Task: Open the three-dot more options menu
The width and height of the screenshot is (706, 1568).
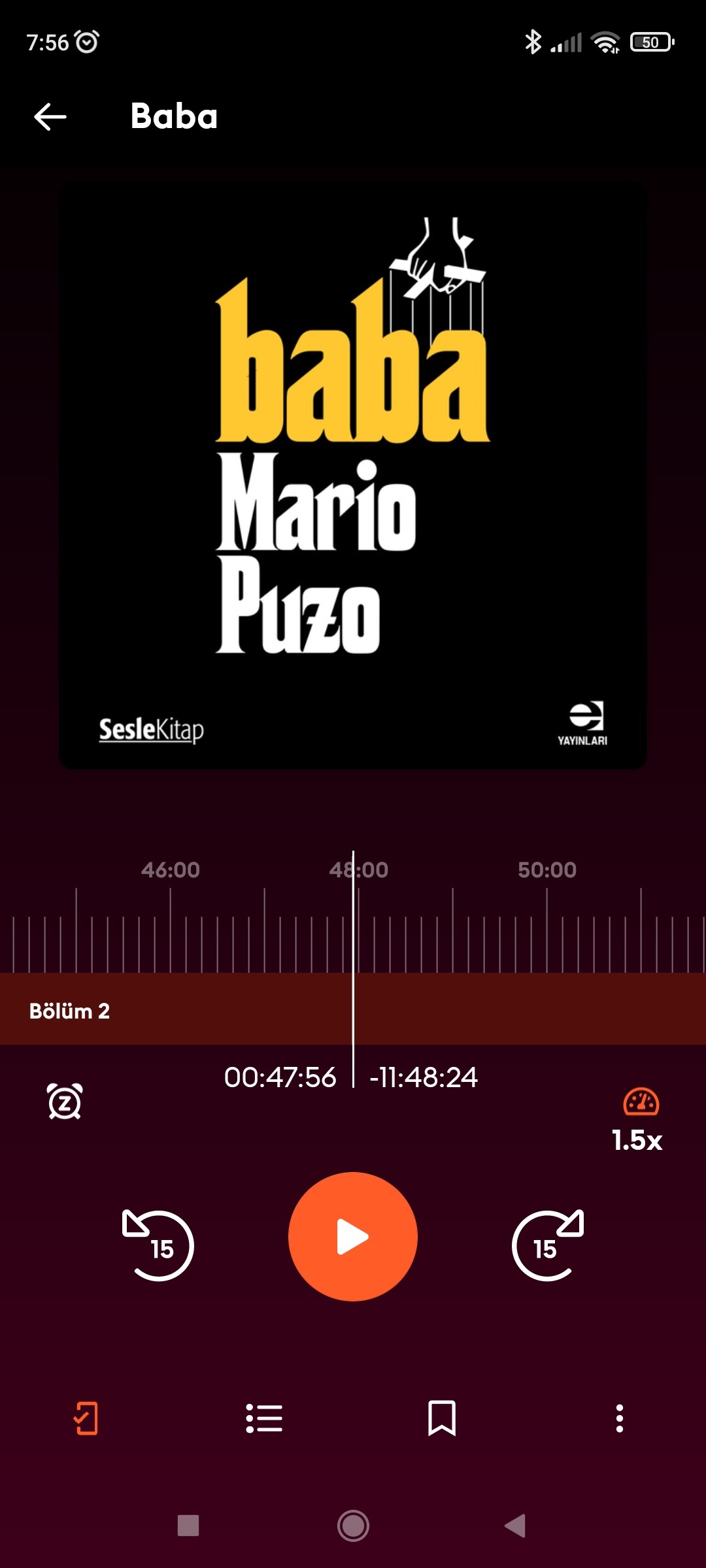Action: pos(619,1418)
